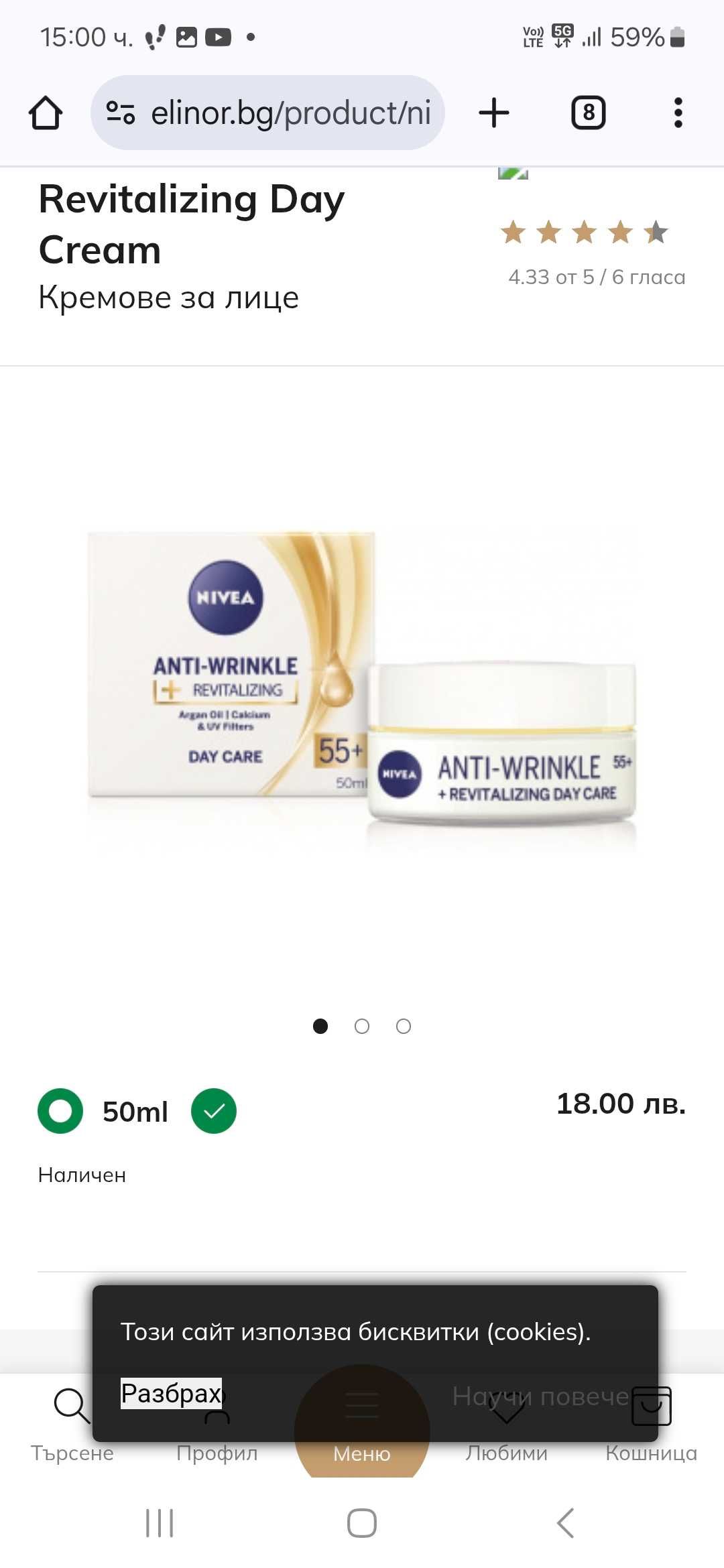Select the 50ml size option
This screenshot has height=1568, width=724.
click(60, 1111)
